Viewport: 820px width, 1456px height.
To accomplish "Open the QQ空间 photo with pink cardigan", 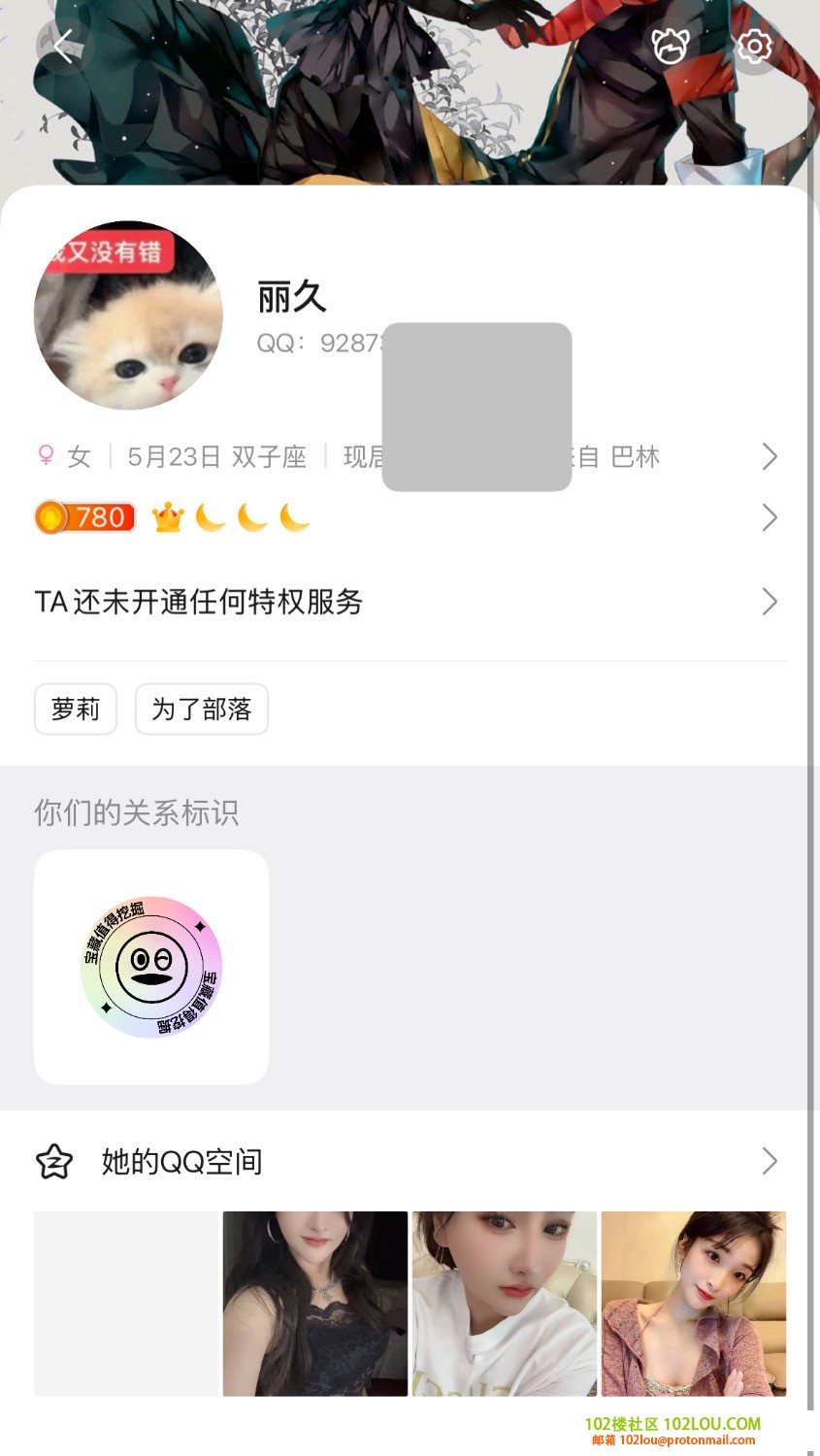I will (x=693, y=1304).
